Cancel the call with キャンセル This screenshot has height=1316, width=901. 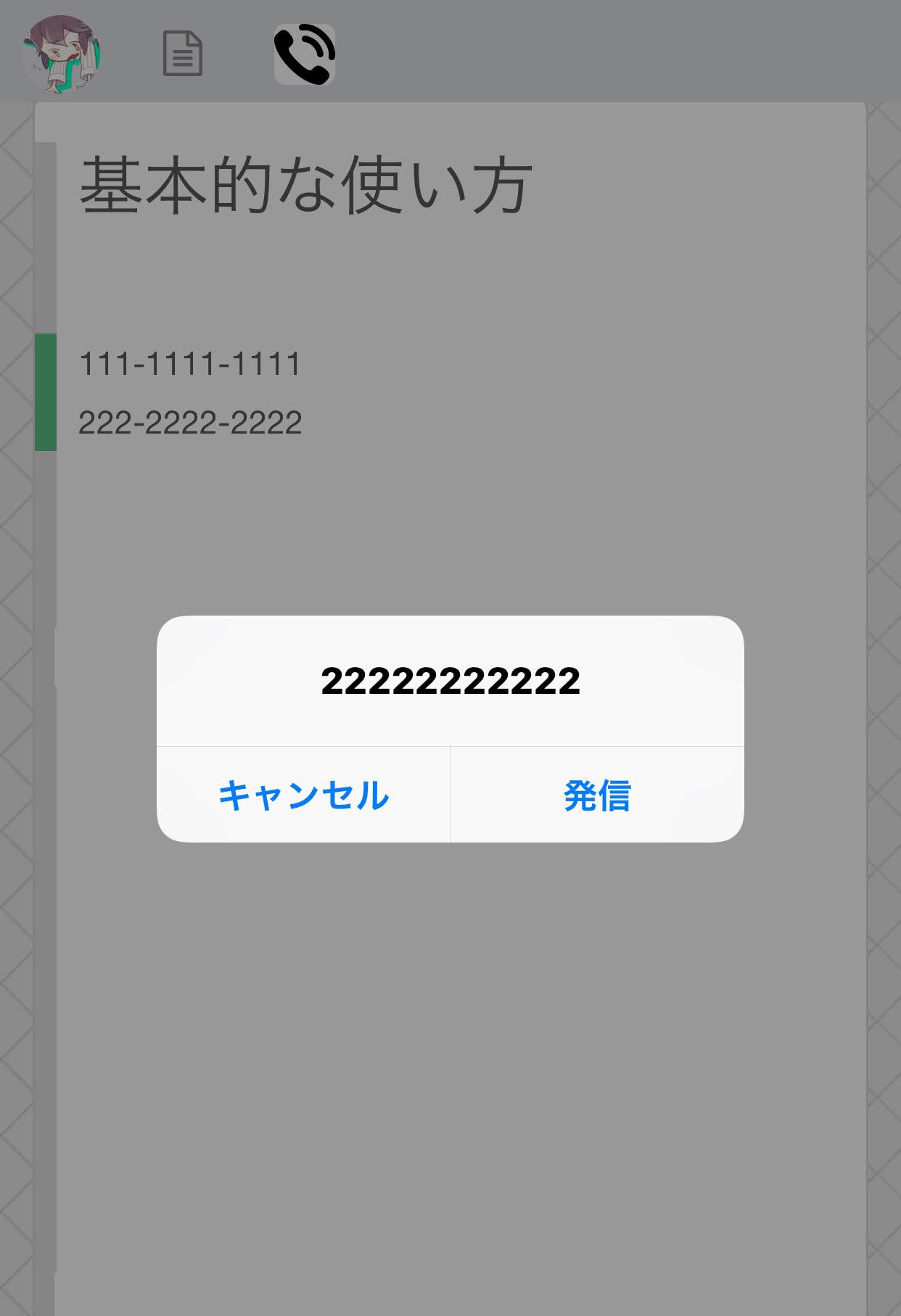[303, 795]
